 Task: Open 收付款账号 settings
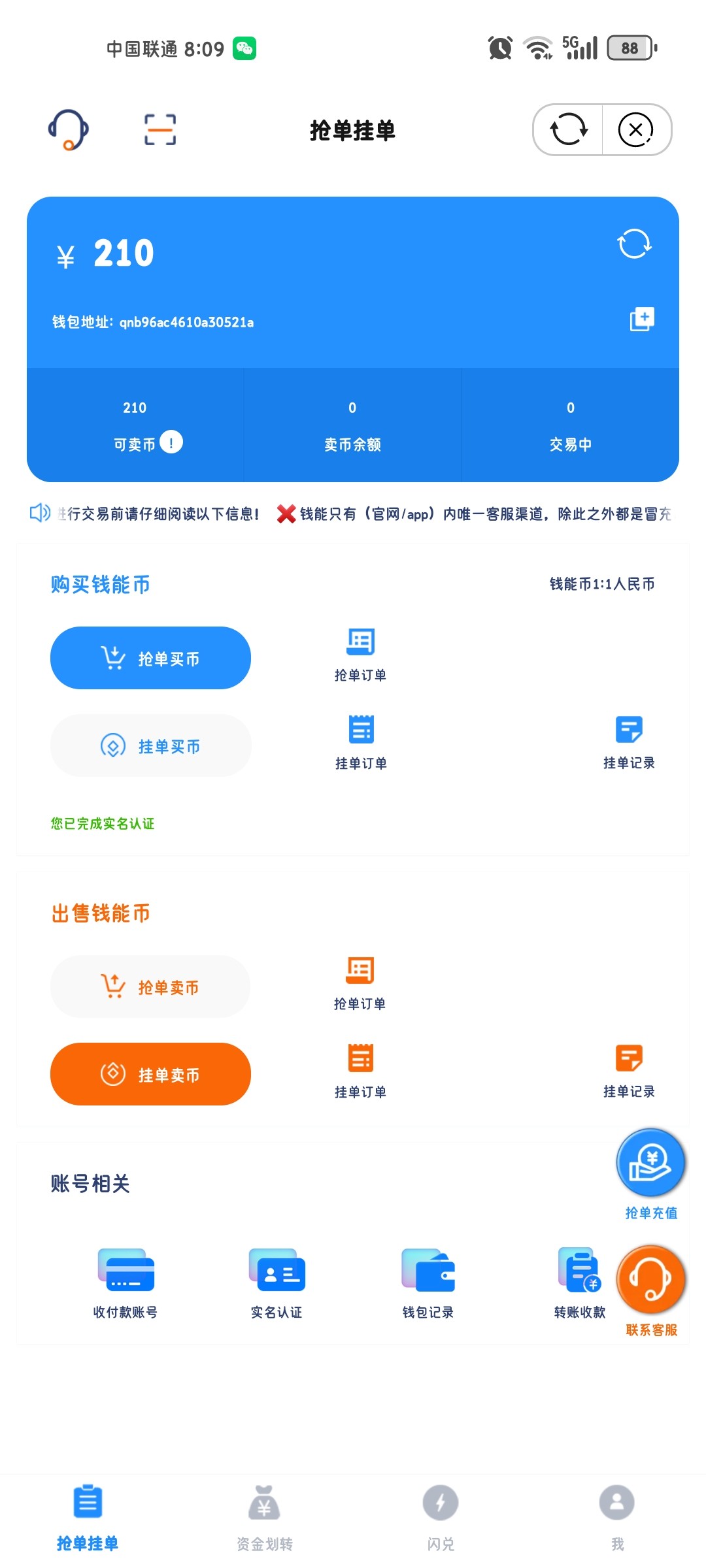(x=126, y=1282)
